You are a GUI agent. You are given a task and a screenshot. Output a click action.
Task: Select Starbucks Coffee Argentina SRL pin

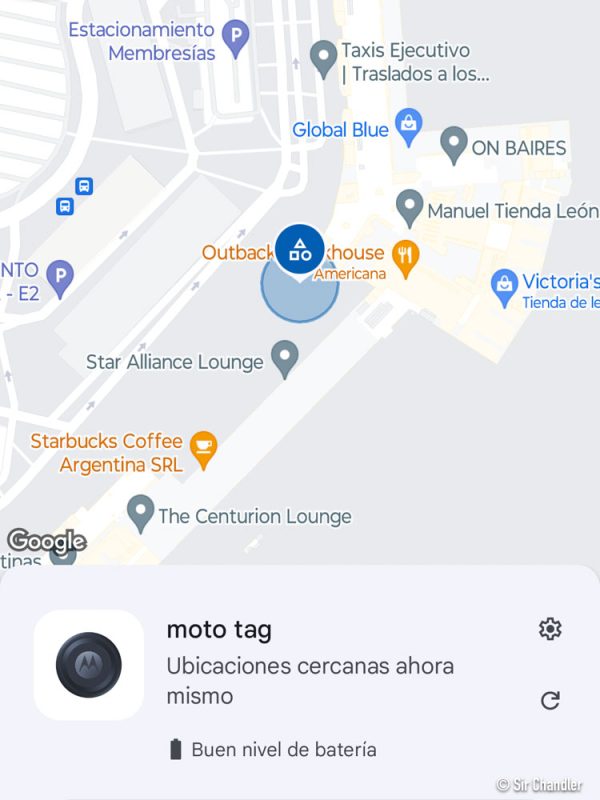[x=204, y=449]
